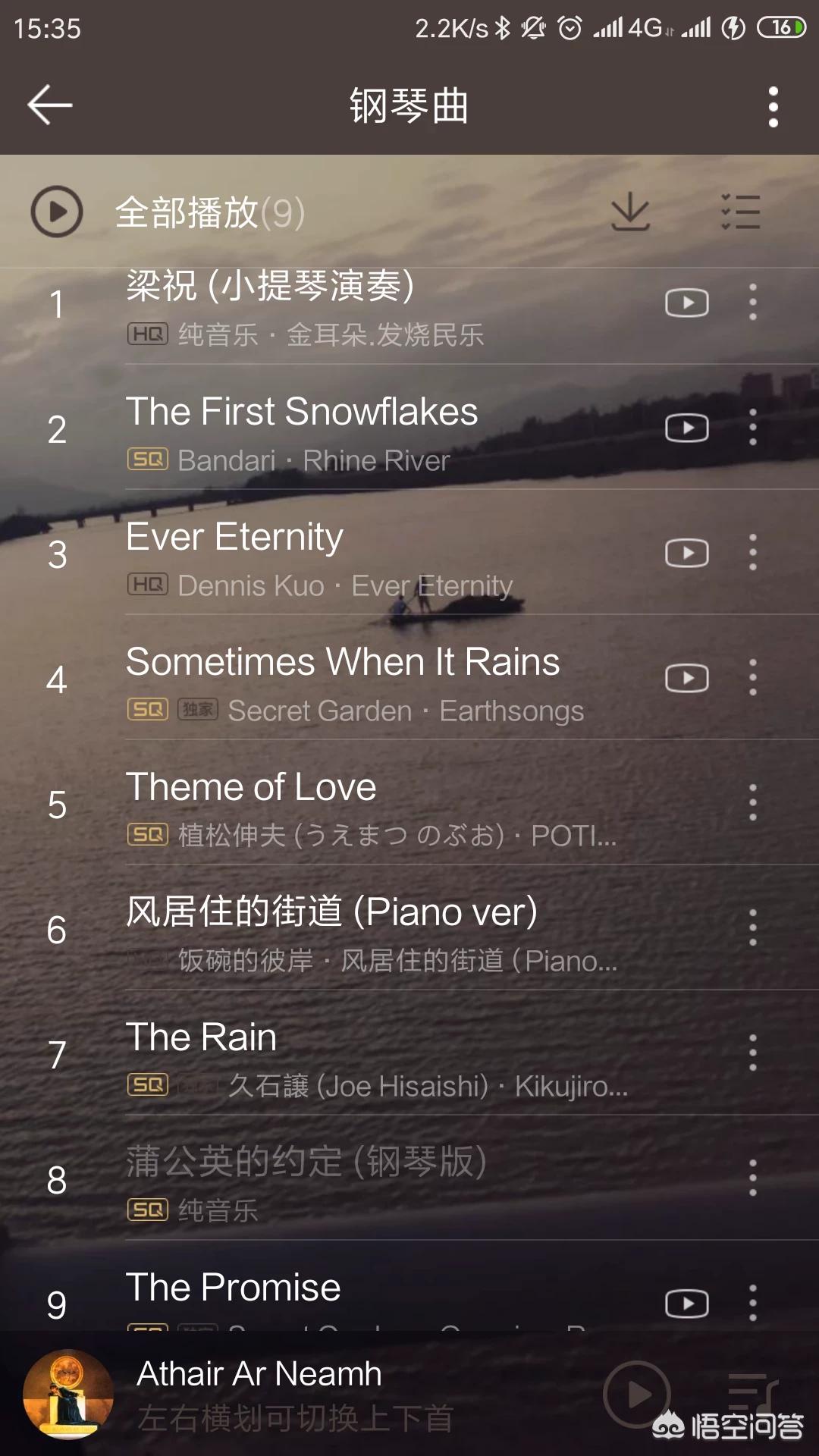Download all songs in the playlist

click(630, 212)
